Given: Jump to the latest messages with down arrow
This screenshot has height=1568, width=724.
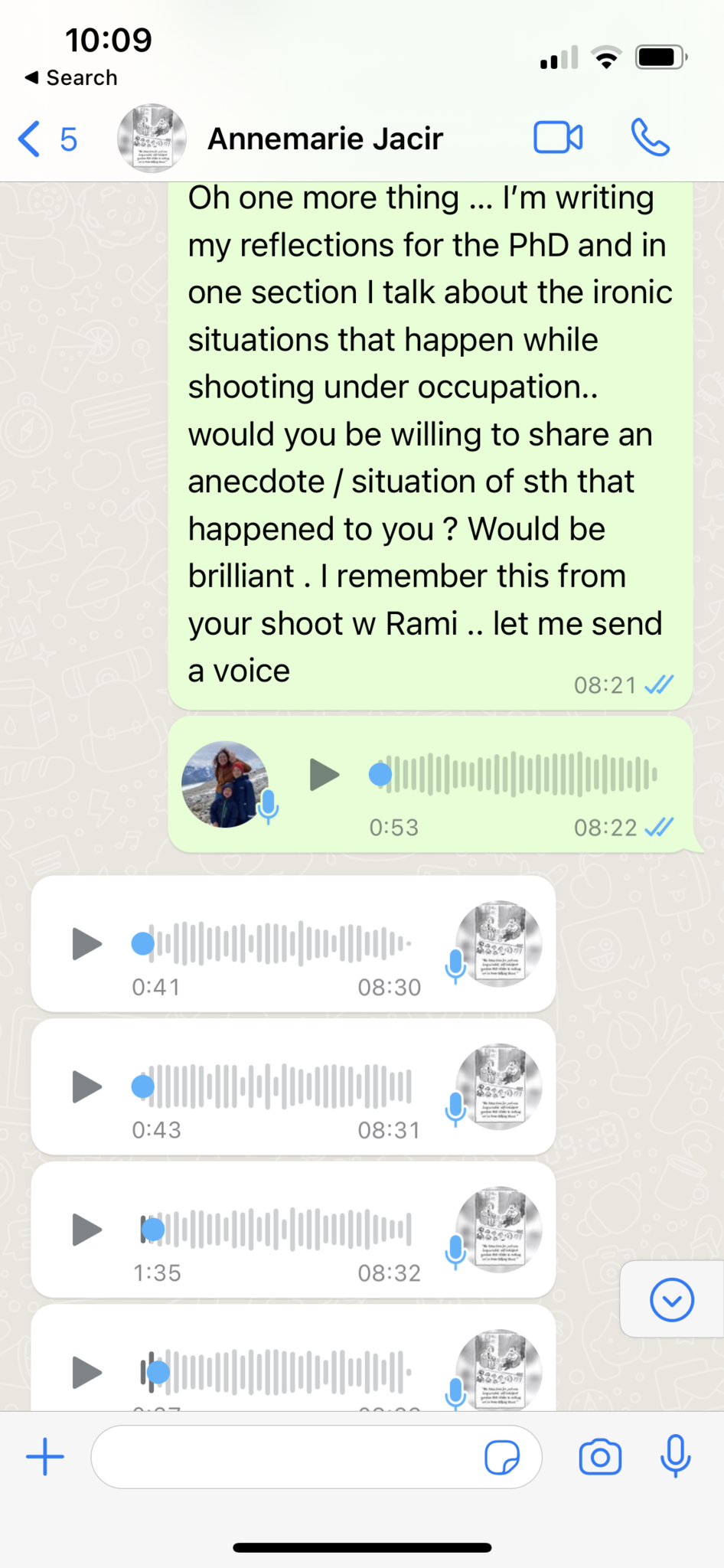Looking at the screenshot, I should click(x=671, y=1299).
